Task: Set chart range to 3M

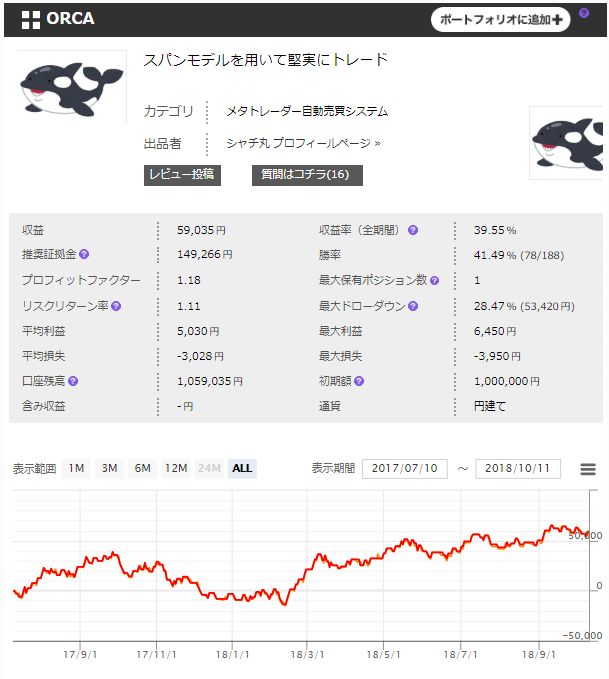Action: click(109, 469)
